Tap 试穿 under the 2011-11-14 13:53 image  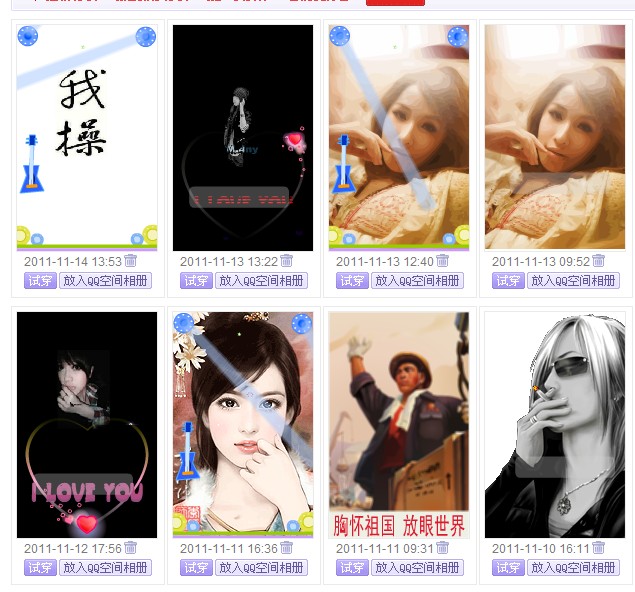coord(40,281)
